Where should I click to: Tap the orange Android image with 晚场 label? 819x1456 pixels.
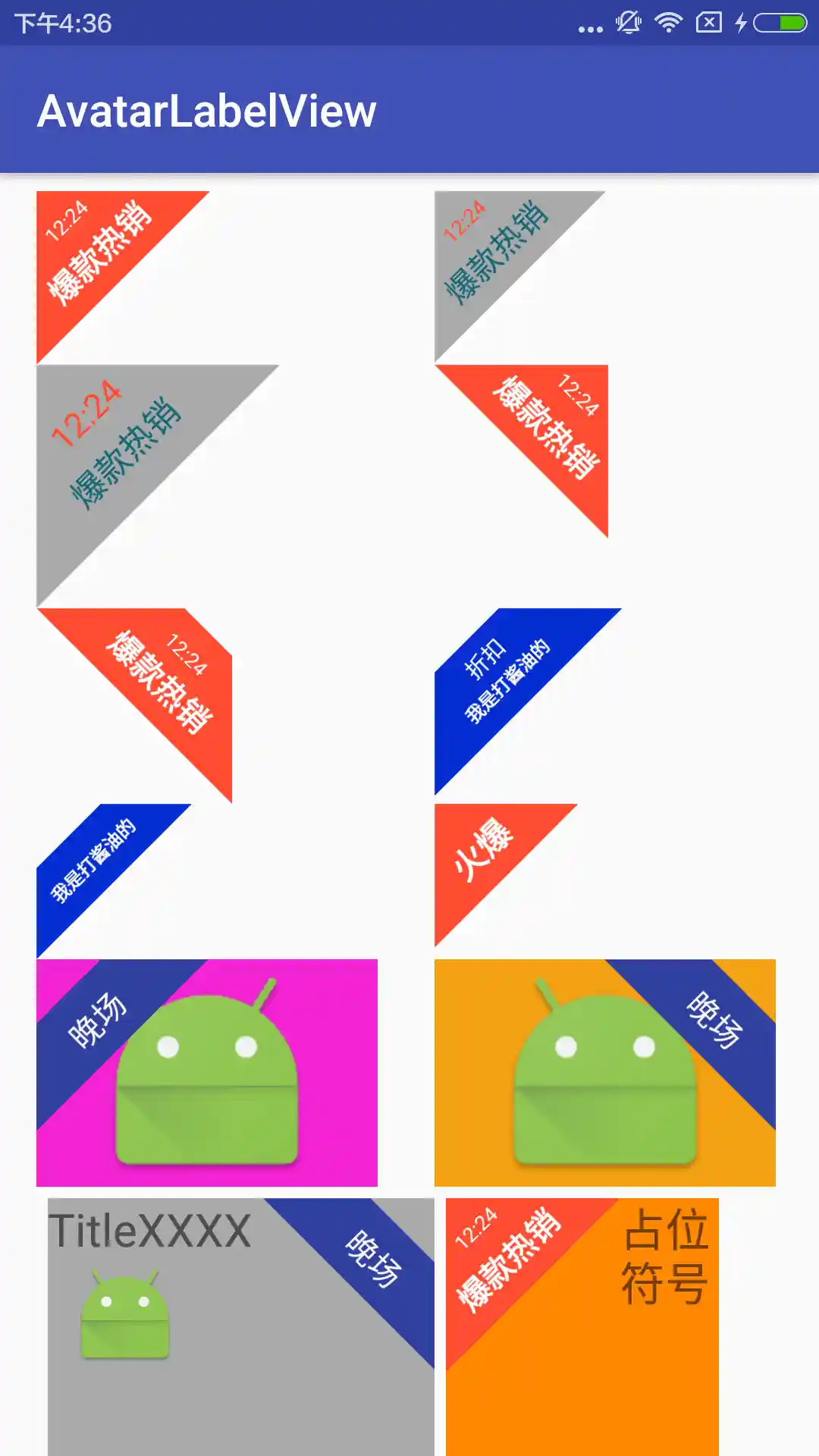pos(604,1072)
